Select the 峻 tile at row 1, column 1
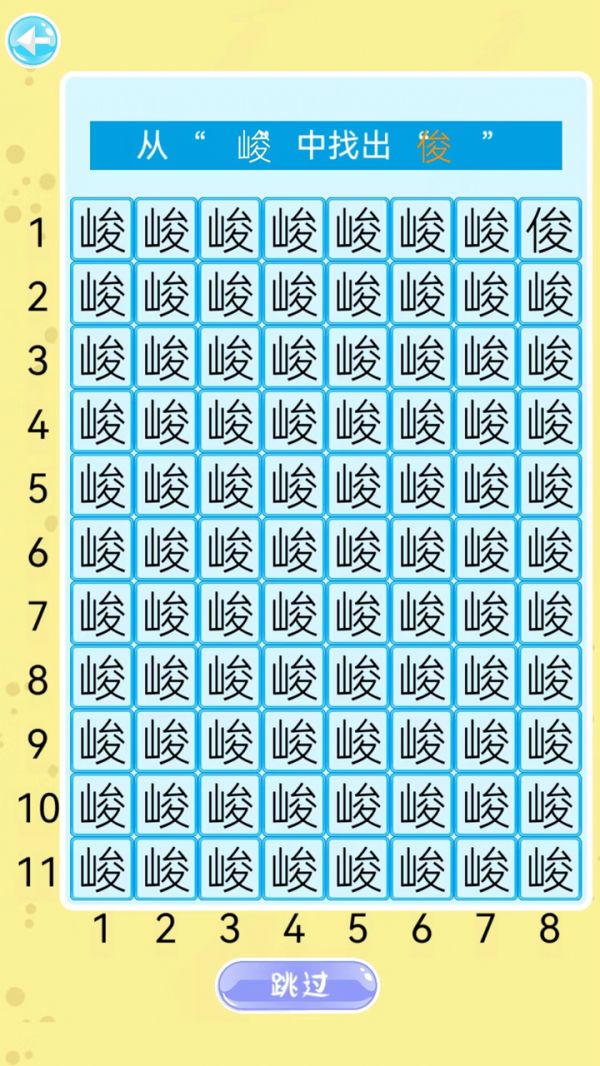 tap(101, 231)
